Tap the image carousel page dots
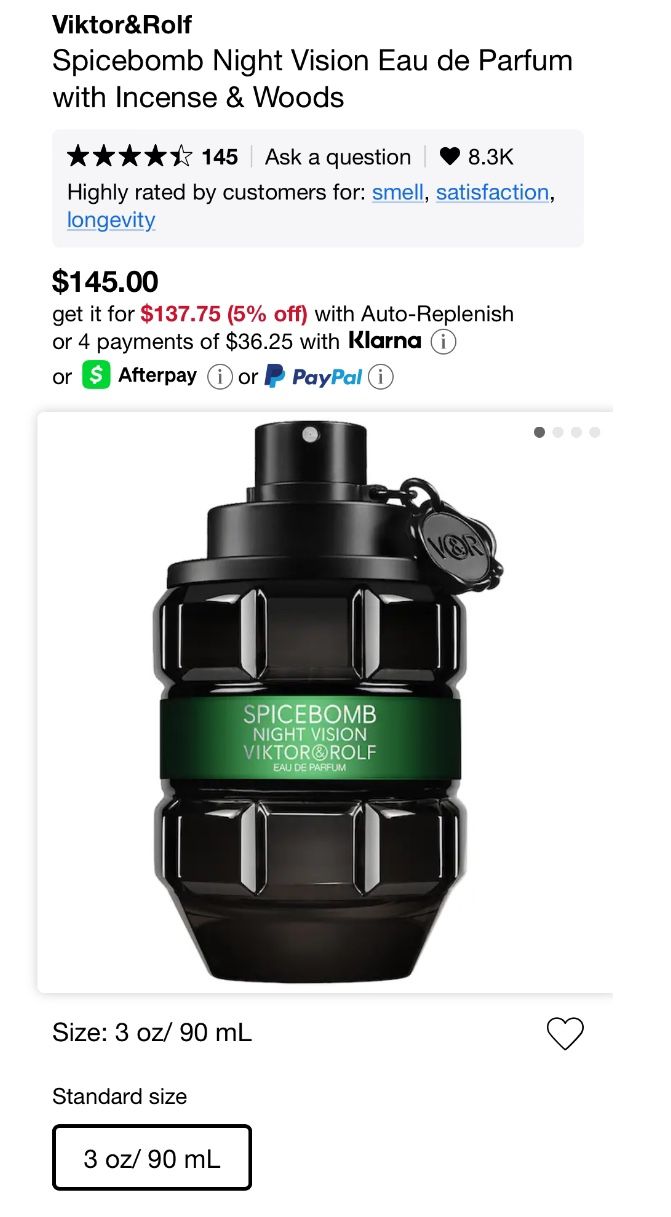 [x=567, y=433]
